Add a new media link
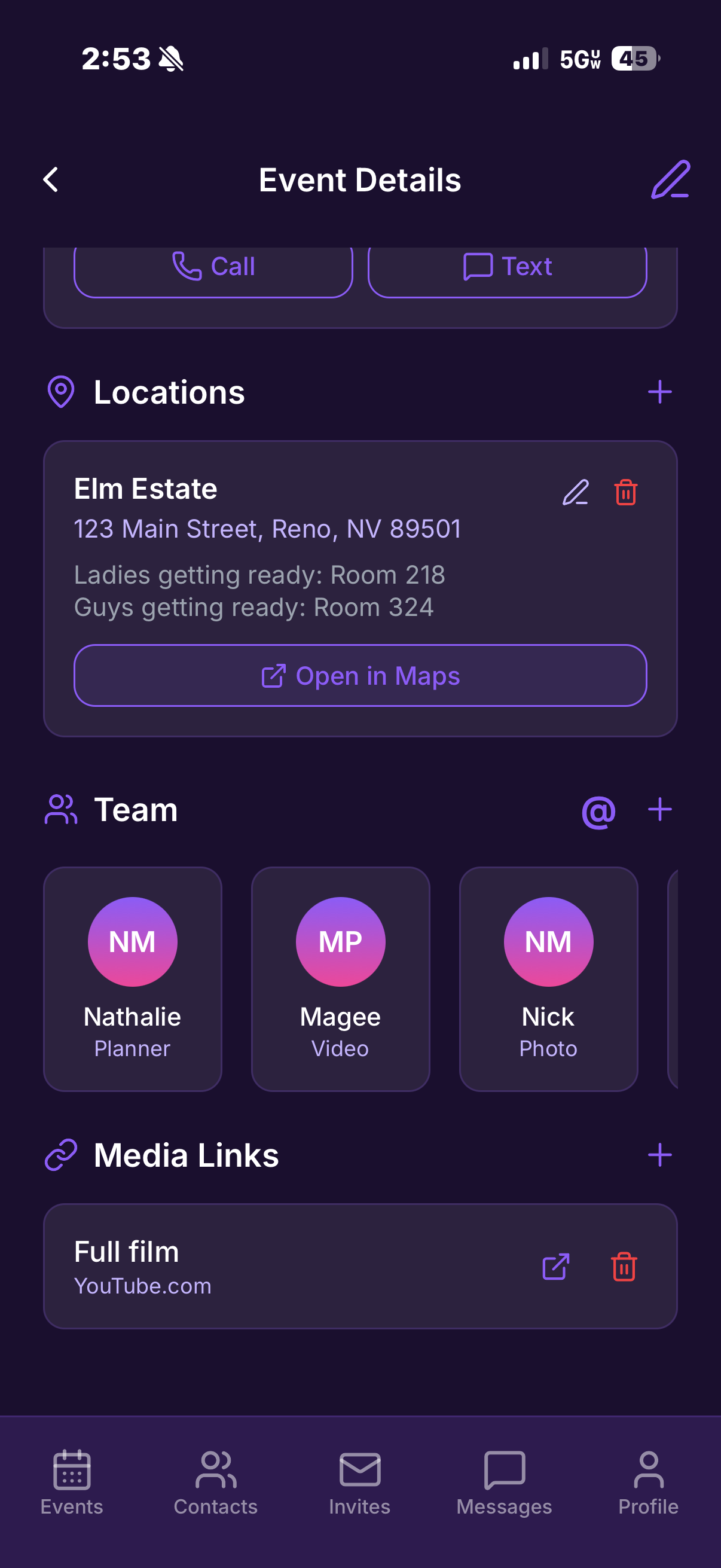 coord(659,1155)
